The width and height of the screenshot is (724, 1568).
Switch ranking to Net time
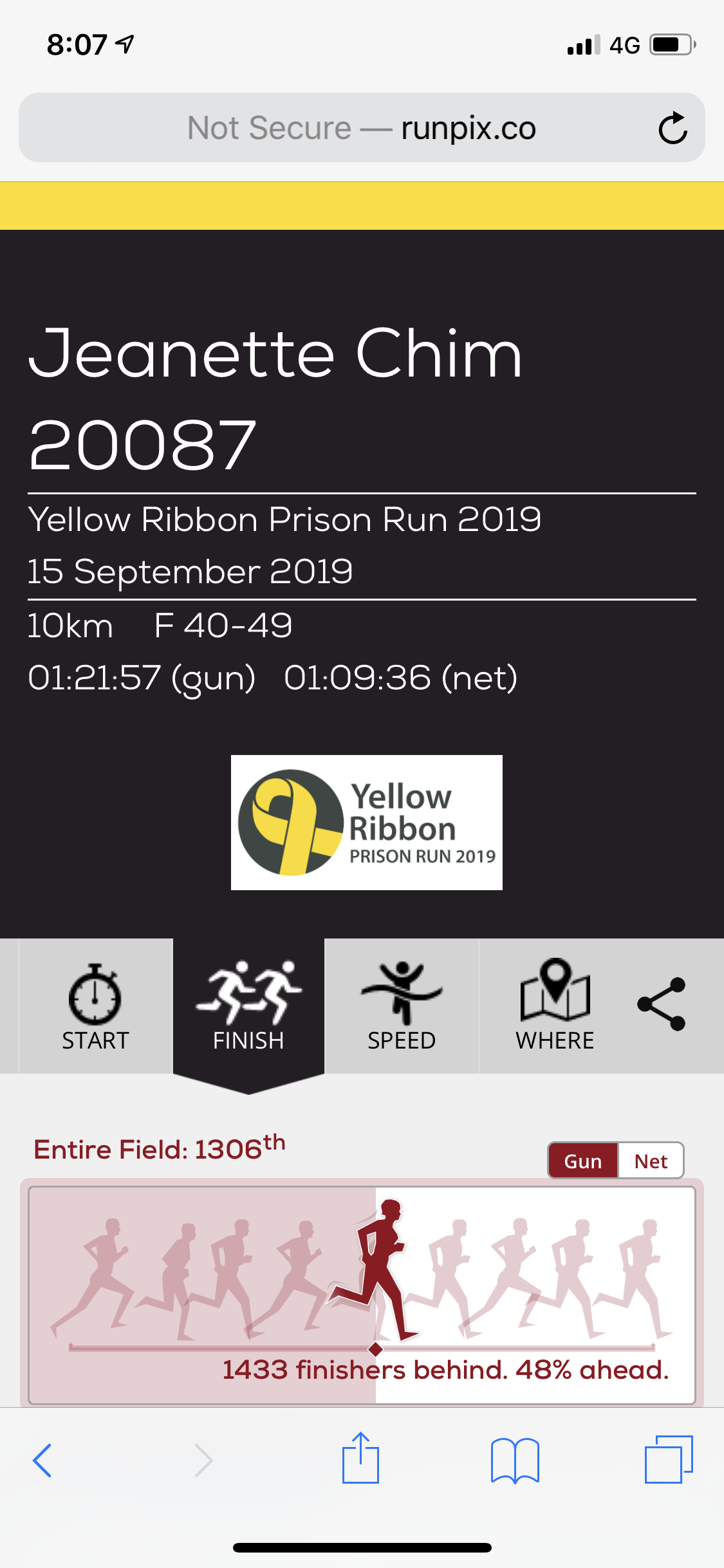pyautogui.click(x=651, y=1161)
